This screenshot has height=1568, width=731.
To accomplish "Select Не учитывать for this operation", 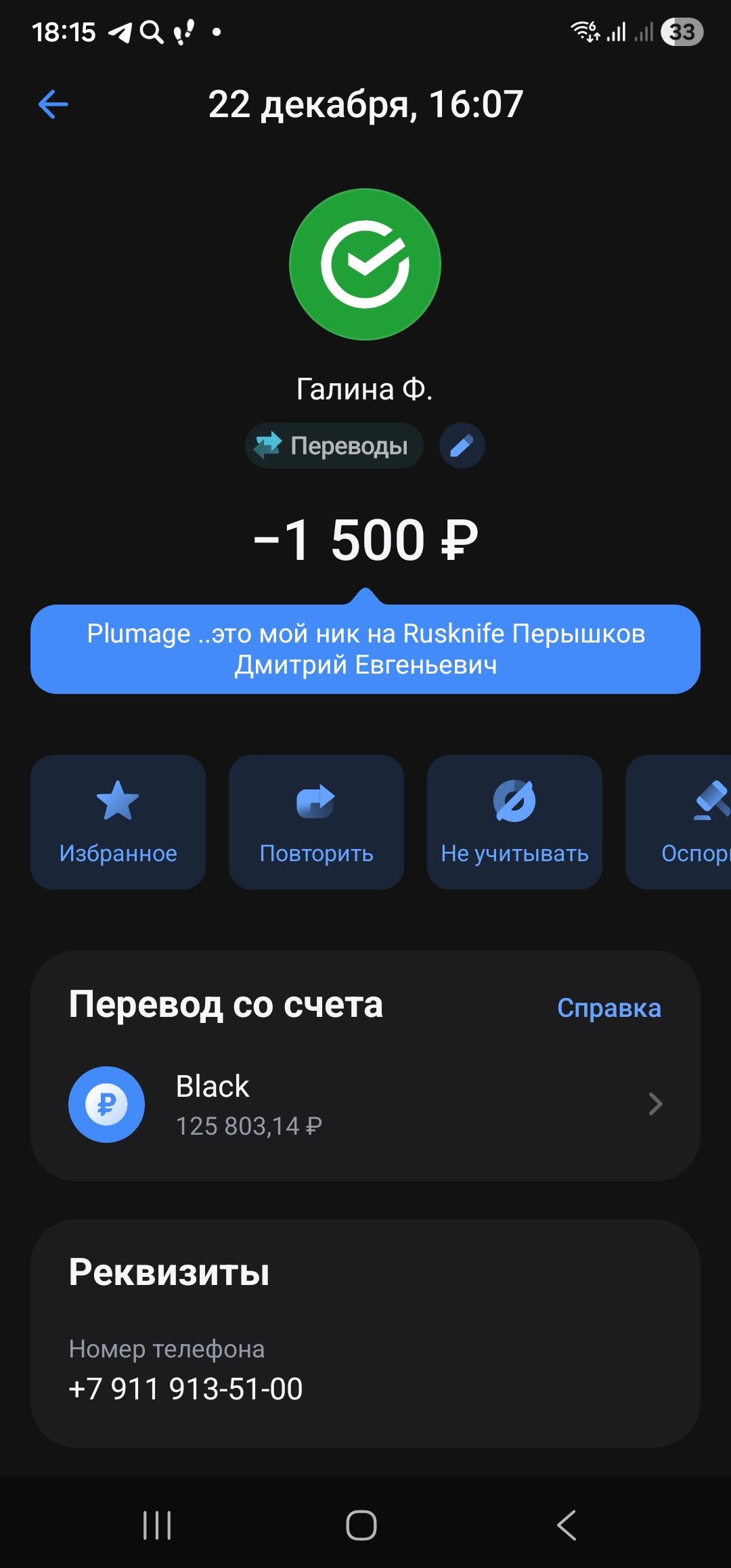I will click(x=514, y=822).
